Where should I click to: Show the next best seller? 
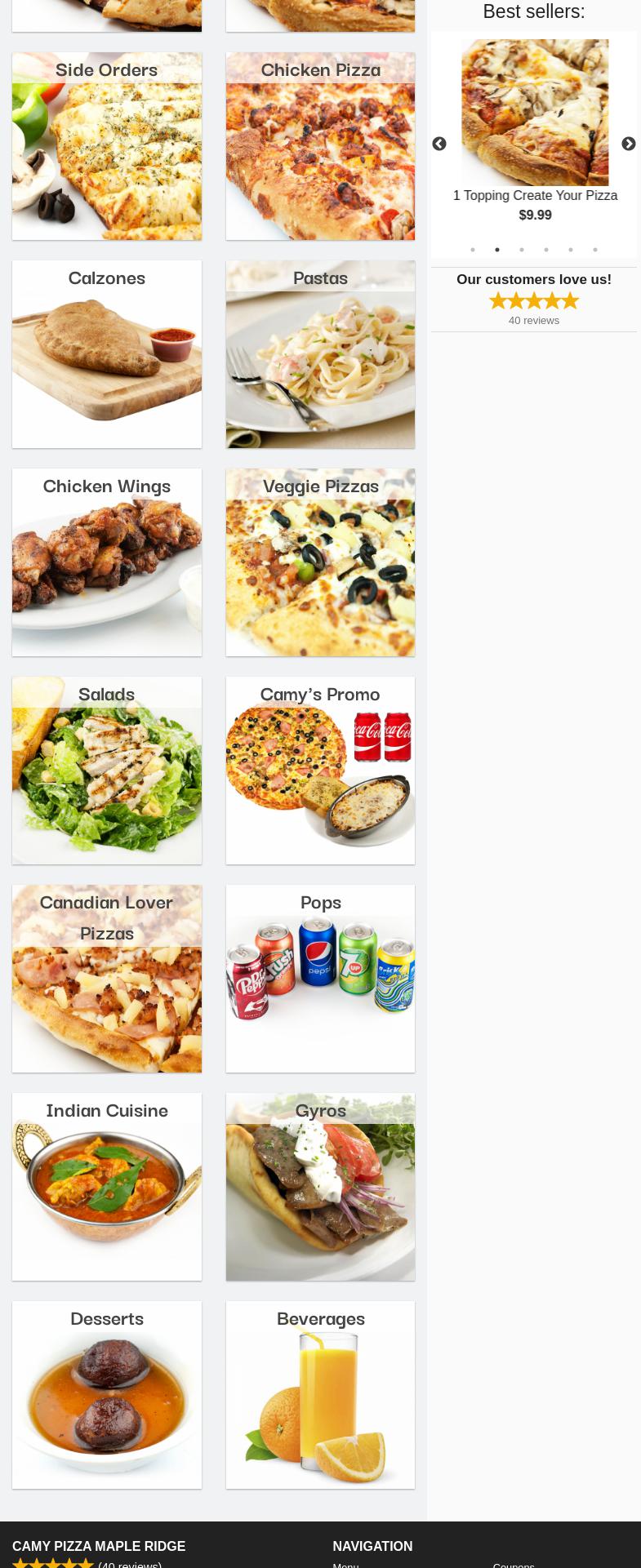[x=628, y=144]
